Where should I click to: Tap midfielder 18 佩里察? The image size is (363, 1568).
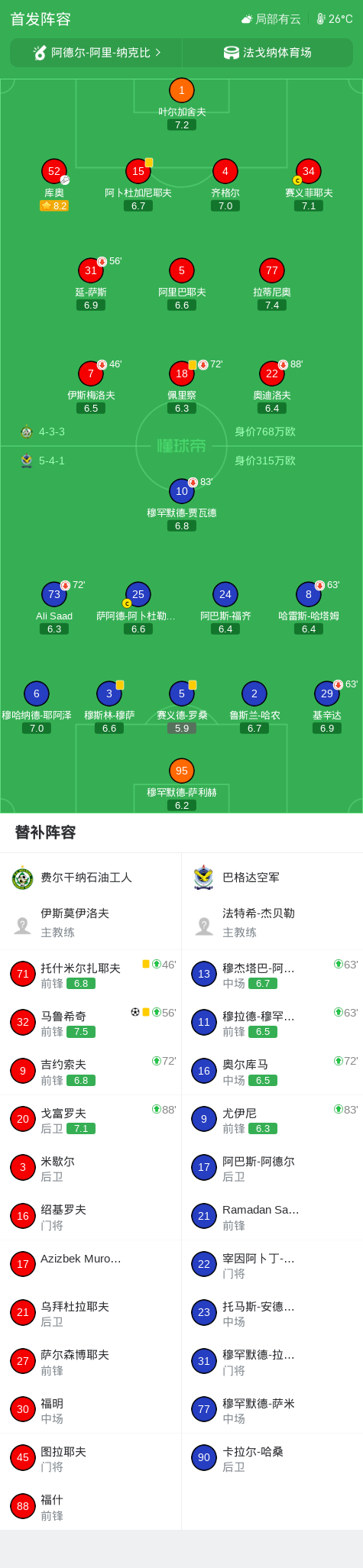(182, 387)
